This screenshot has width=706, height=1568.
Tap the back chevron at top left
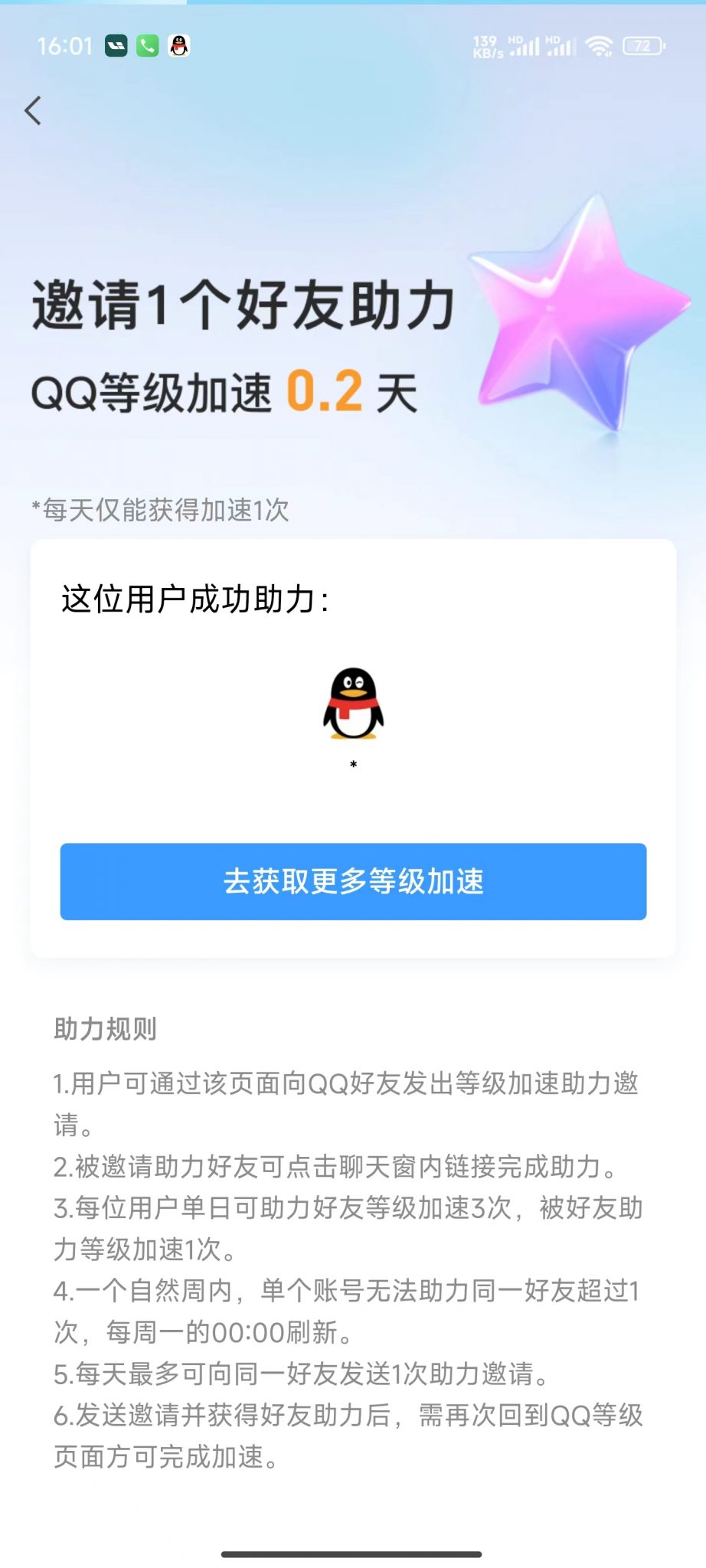click(x=32, y=111)
